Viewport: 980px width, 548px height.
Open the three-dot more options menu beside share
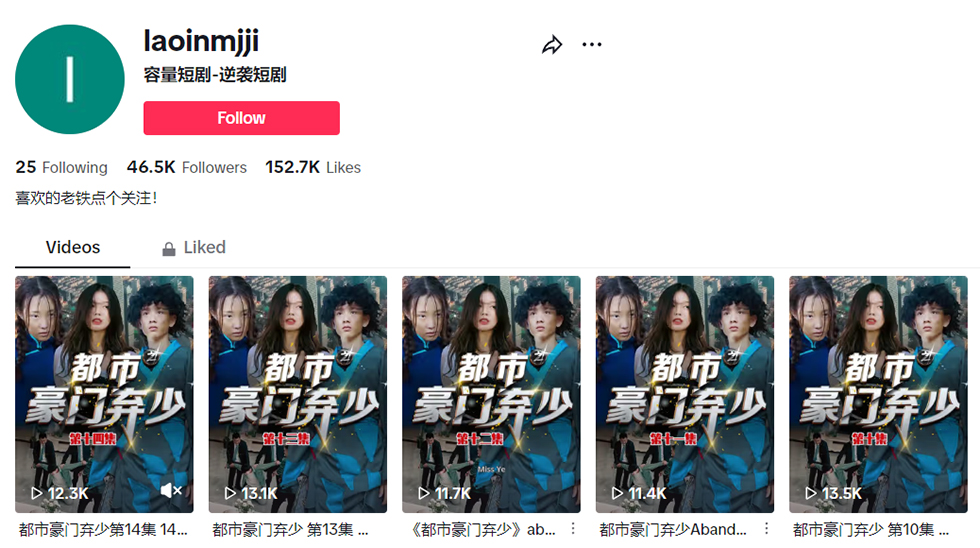(x=592, y=45)
